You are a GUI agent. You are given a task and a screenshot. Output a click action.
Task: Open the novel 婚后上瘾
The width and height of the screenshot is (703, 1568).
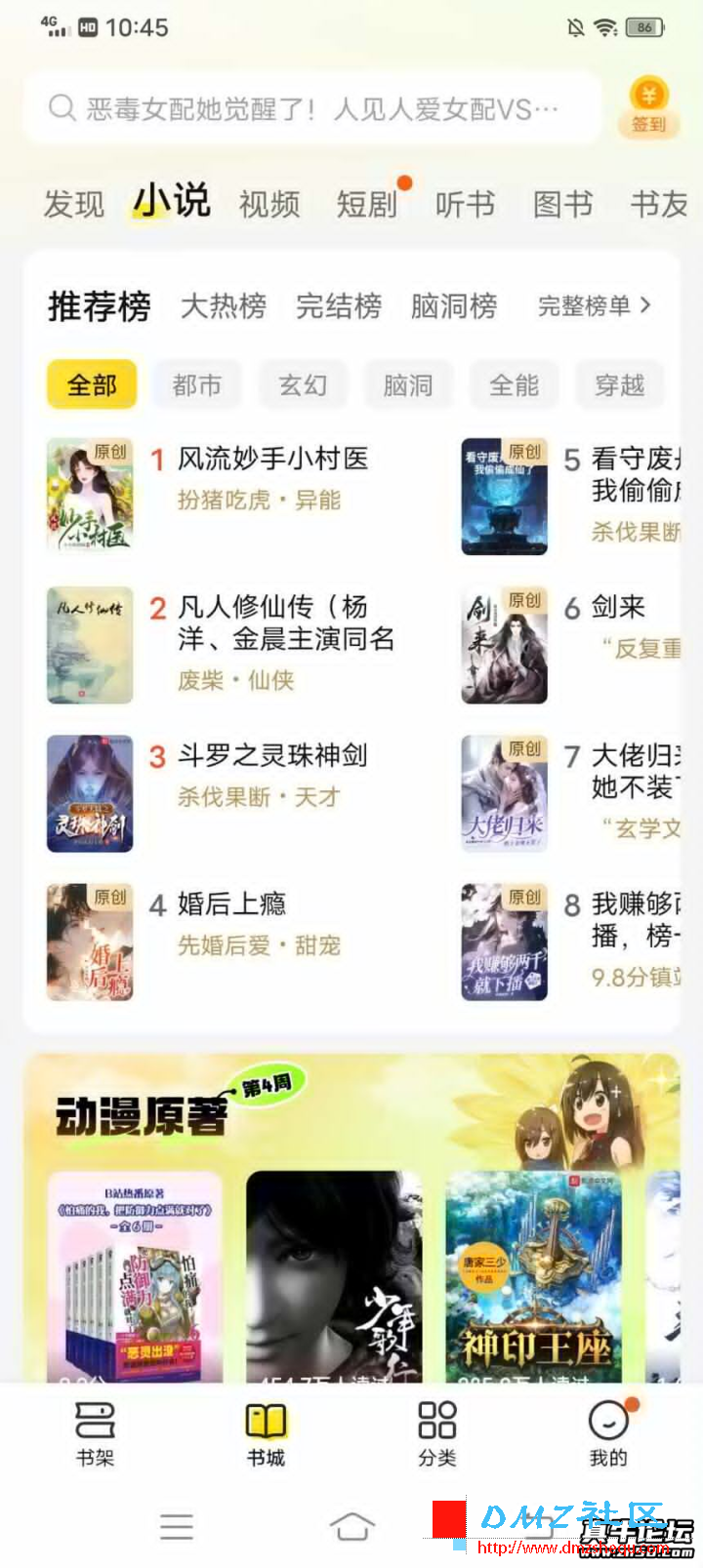231,904
